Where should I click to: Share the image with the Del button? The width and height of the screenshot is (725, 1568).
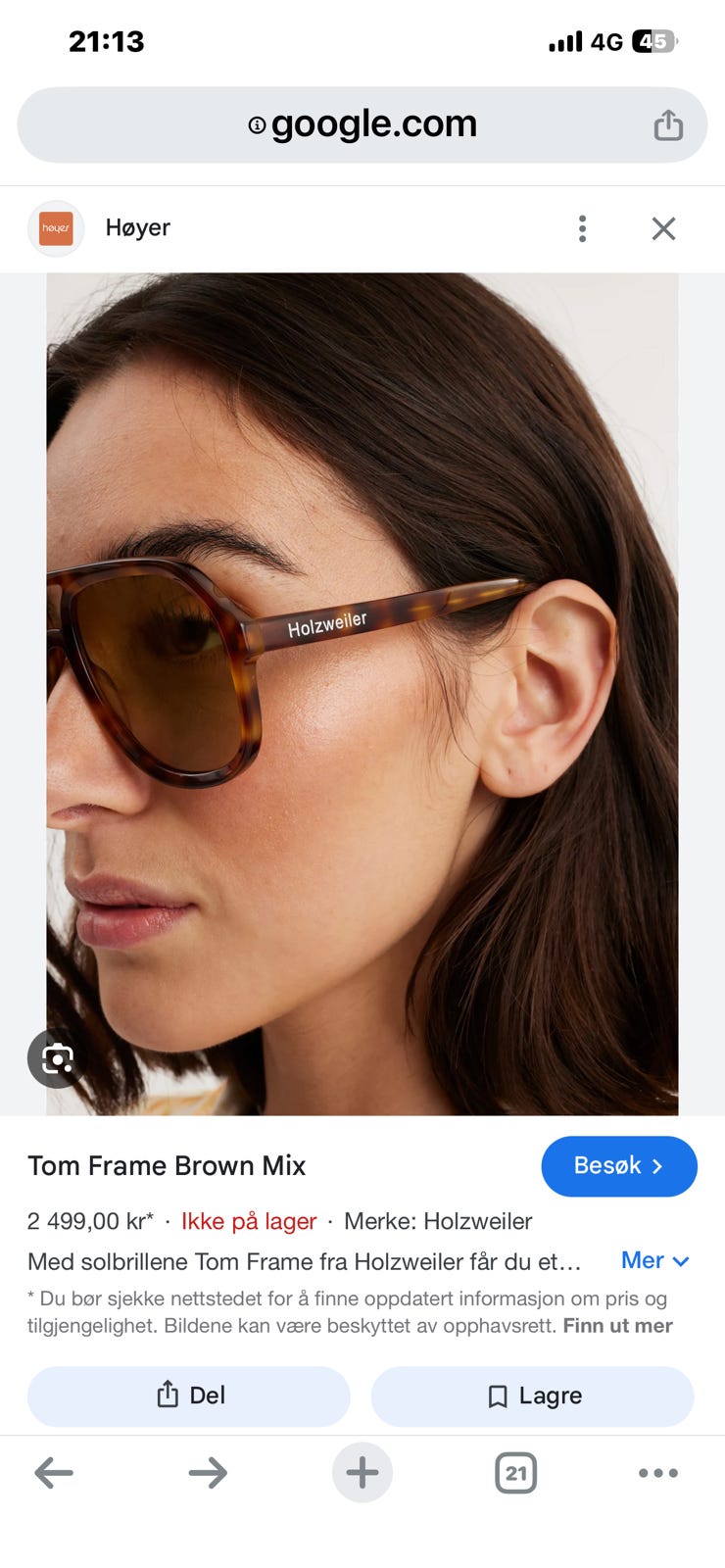point(189,1396)
